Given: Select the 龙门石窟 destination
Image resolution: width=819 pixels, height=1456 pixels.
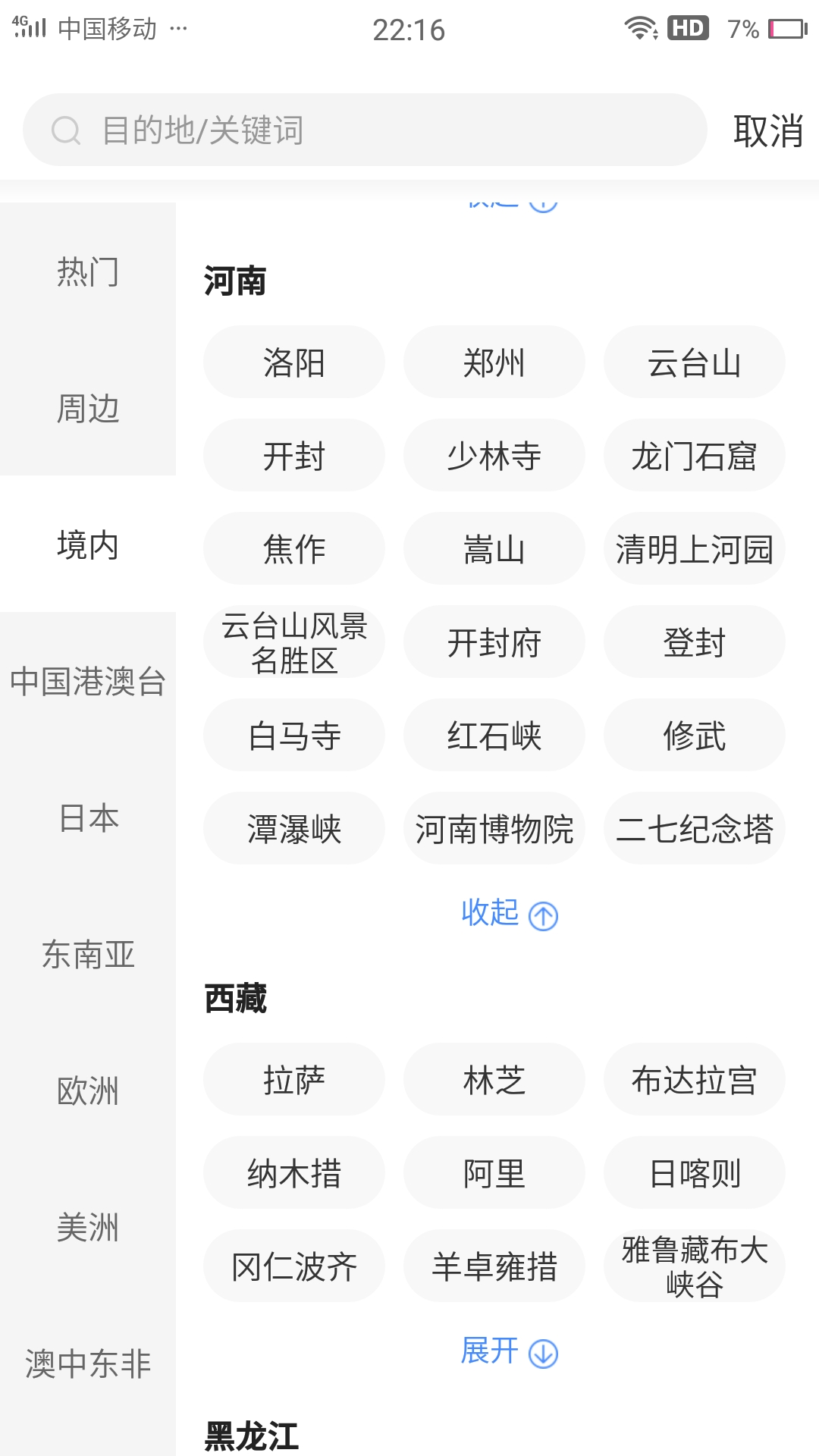Looking at the screenshot, I should 695,455.
